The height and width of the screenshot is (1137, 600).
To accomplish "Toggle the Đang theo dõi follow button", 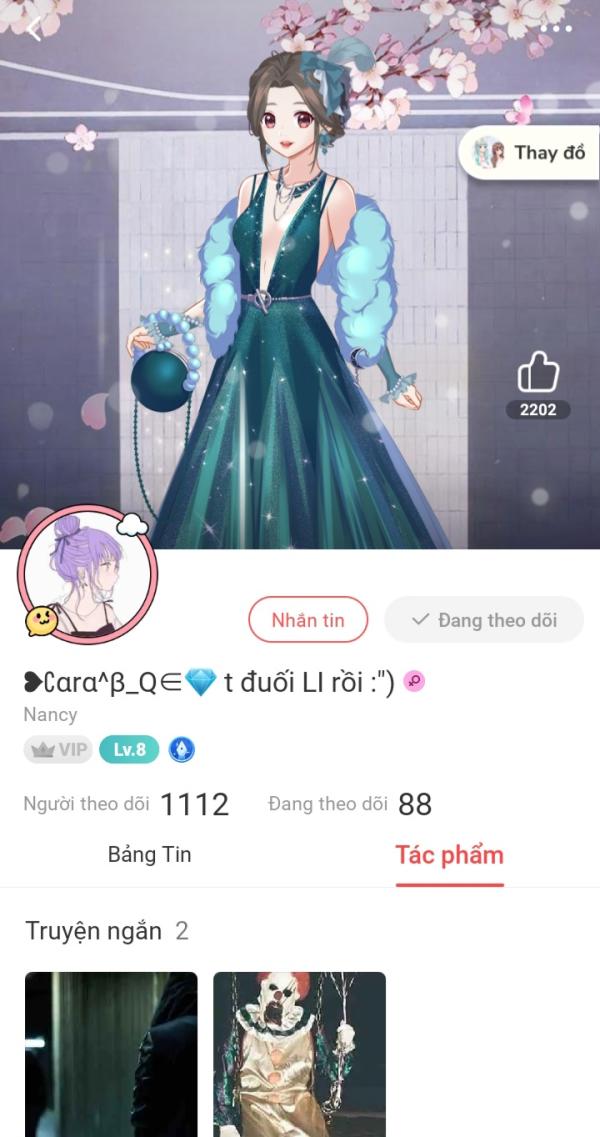I will 484,620.
